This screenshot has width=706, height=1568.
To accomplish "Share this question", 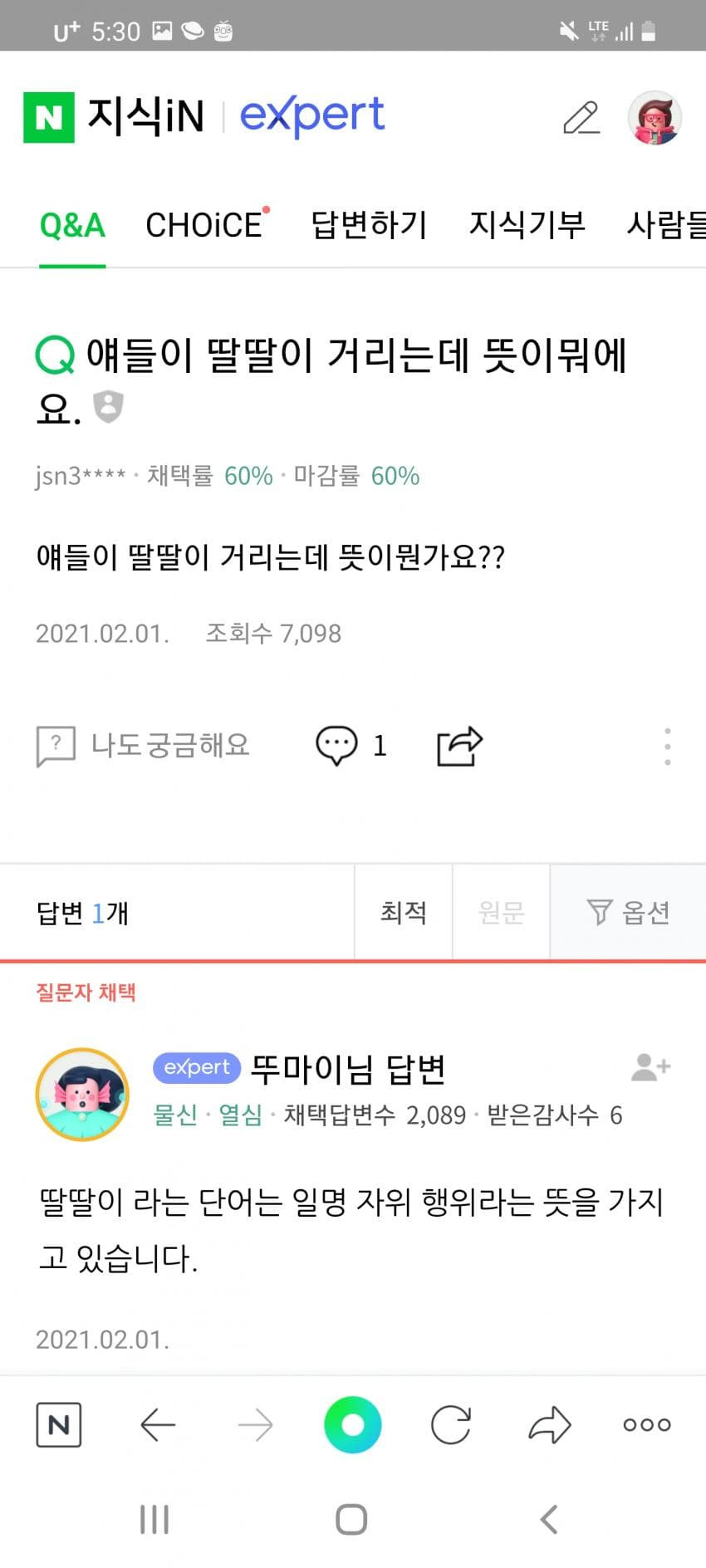I will click(x=459, y=745).
